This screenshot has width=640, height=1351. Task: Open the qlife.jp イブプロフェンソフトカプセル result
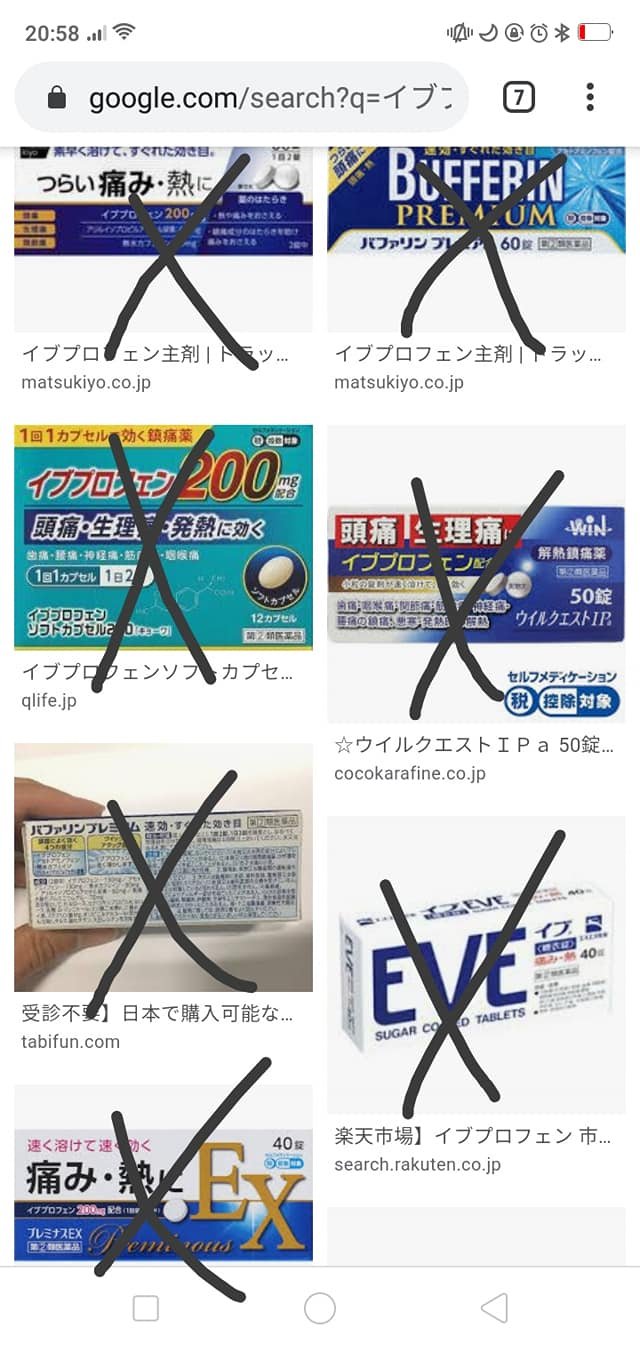(x=163, y=538)
